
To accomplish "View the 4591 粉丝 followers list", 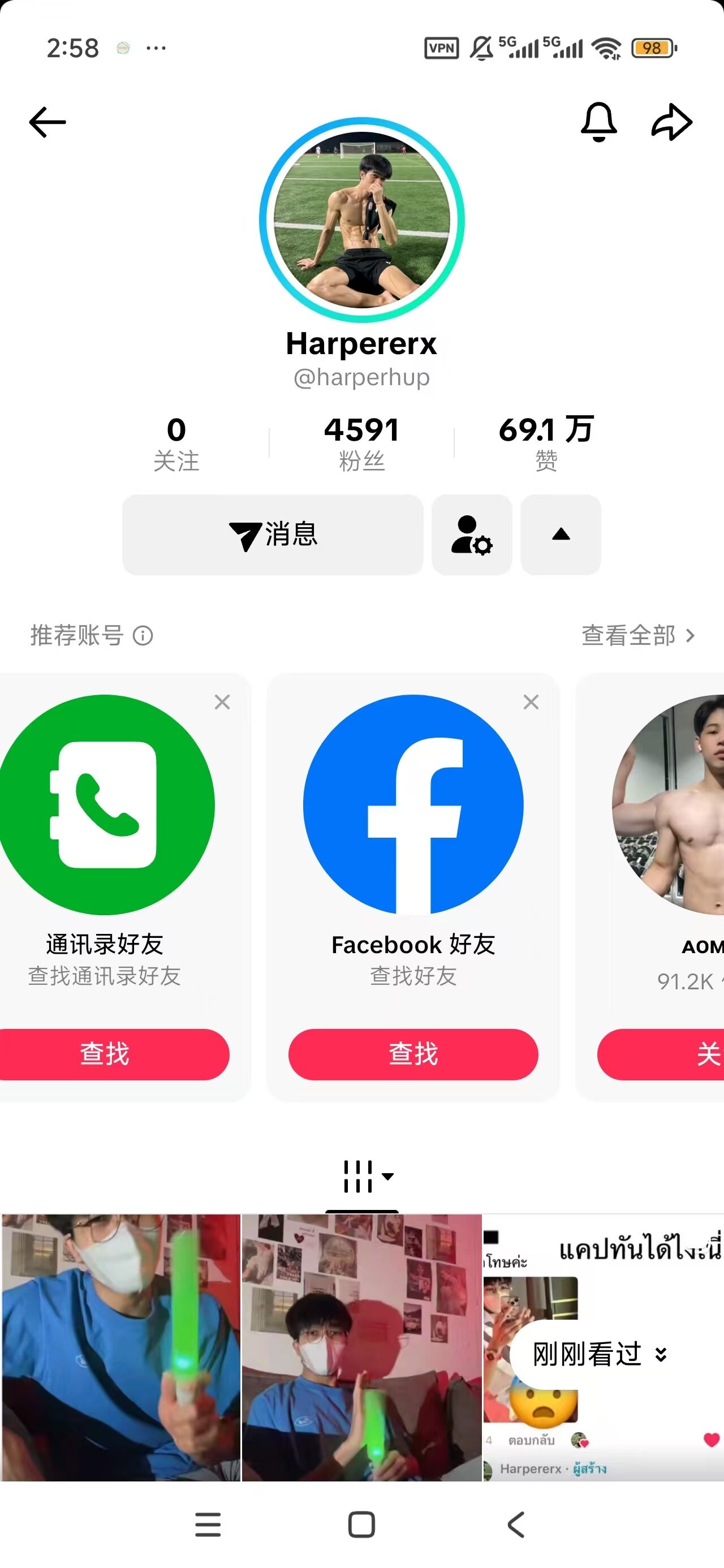I will tap(361, 443).
